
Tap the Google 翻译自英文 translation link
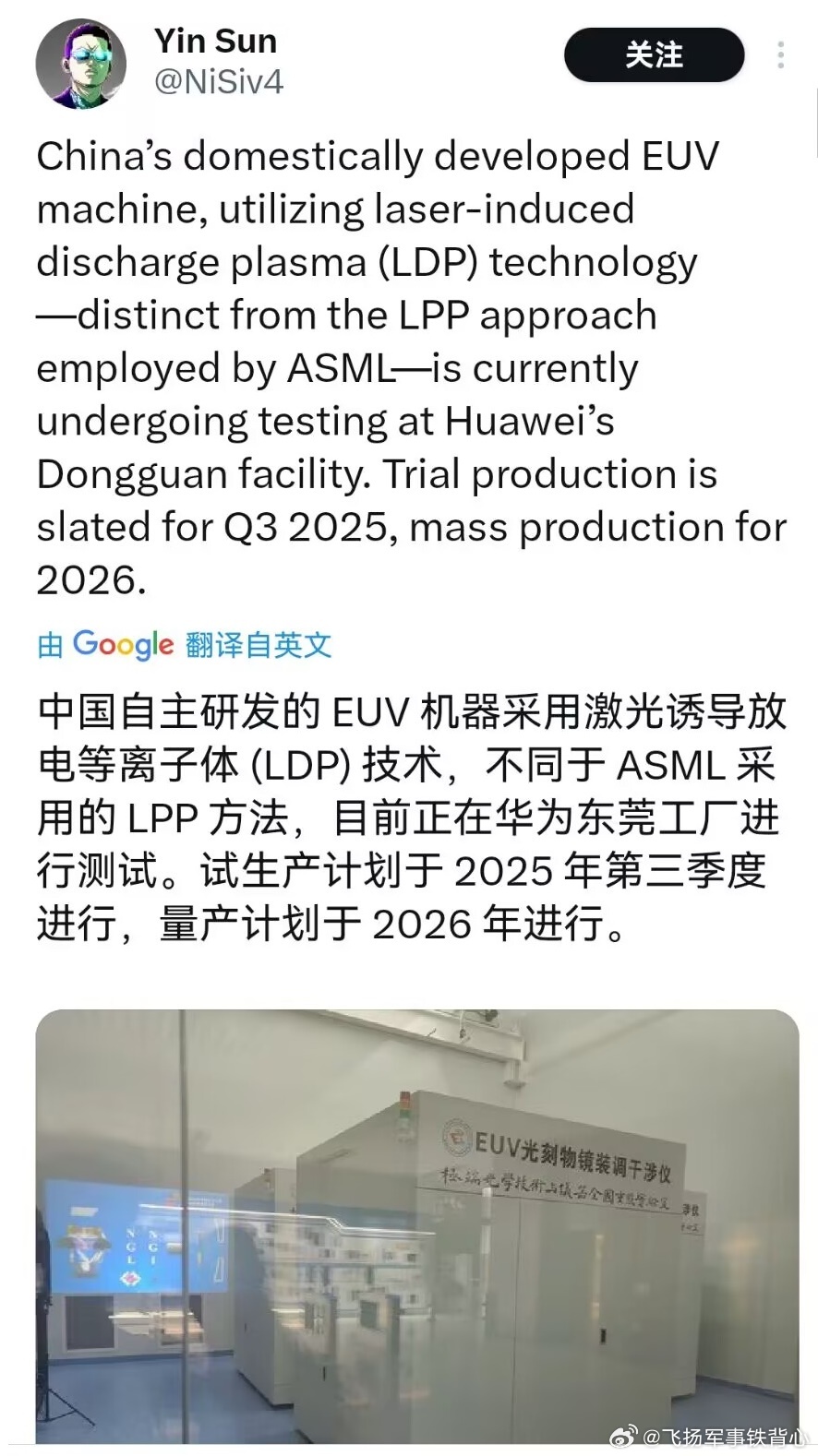(x=185, y=645)
